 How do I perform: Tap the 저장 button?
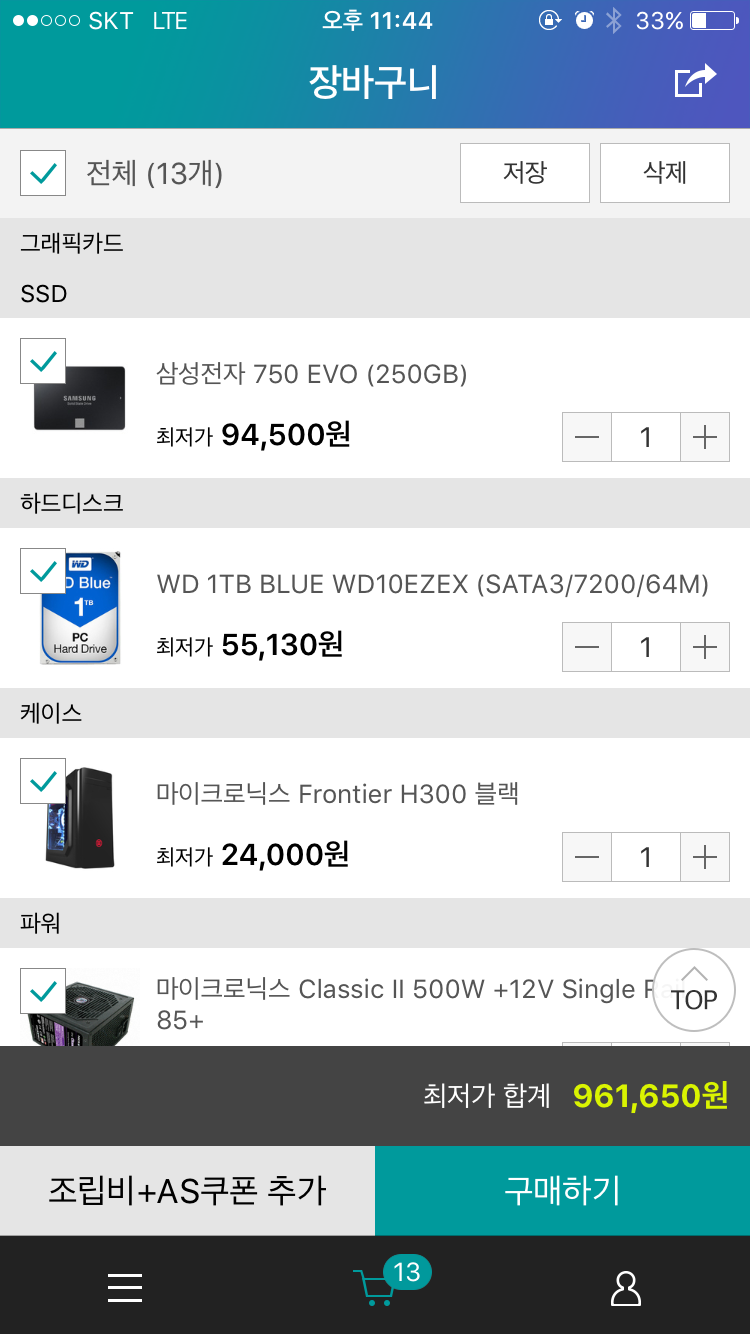pyautogui.click(x=524, y=173)
